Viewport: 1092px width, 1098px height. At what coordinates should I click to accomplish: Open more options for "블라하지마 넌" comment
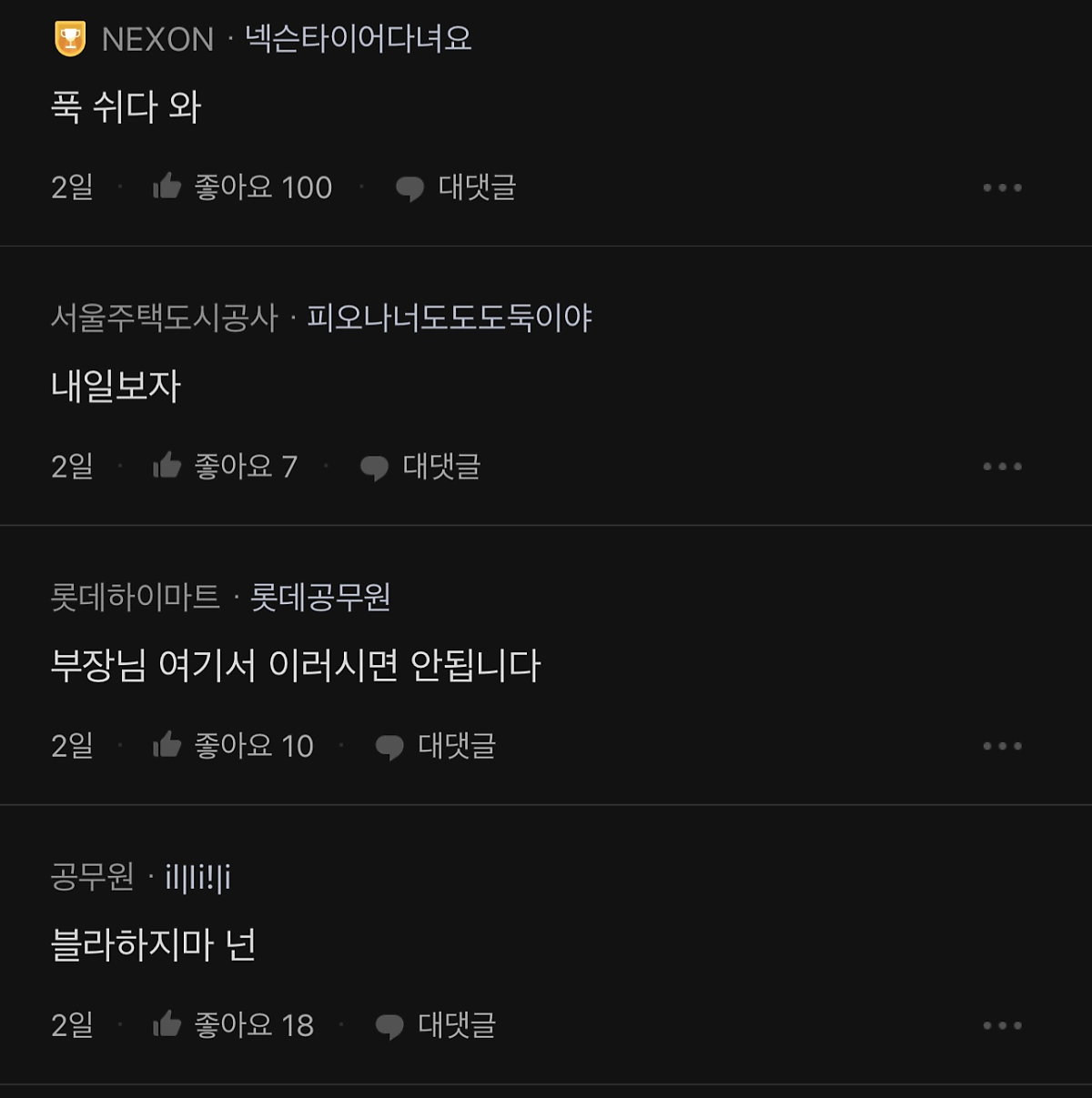point(1002,1025)
